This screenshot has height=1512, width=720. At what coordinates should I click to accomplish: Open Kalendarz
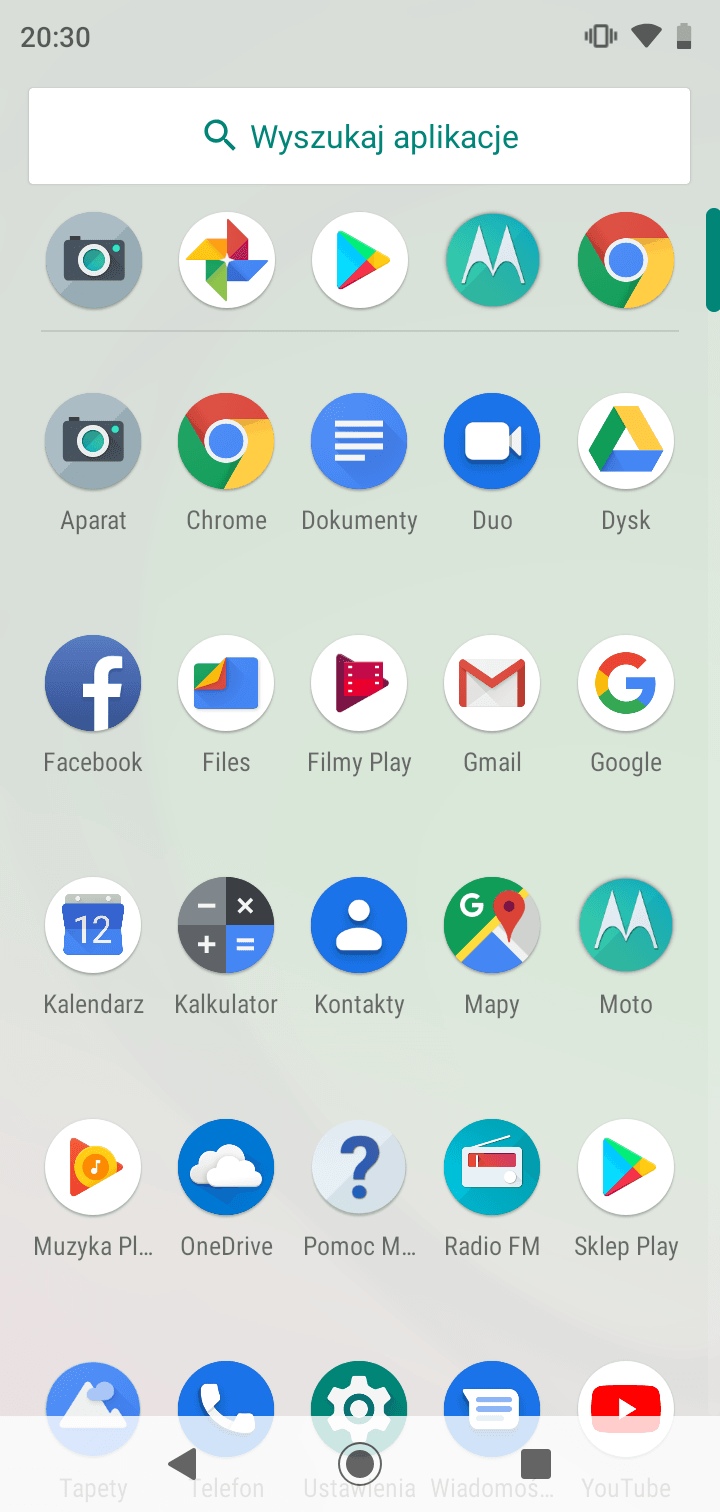pos(93,926)
